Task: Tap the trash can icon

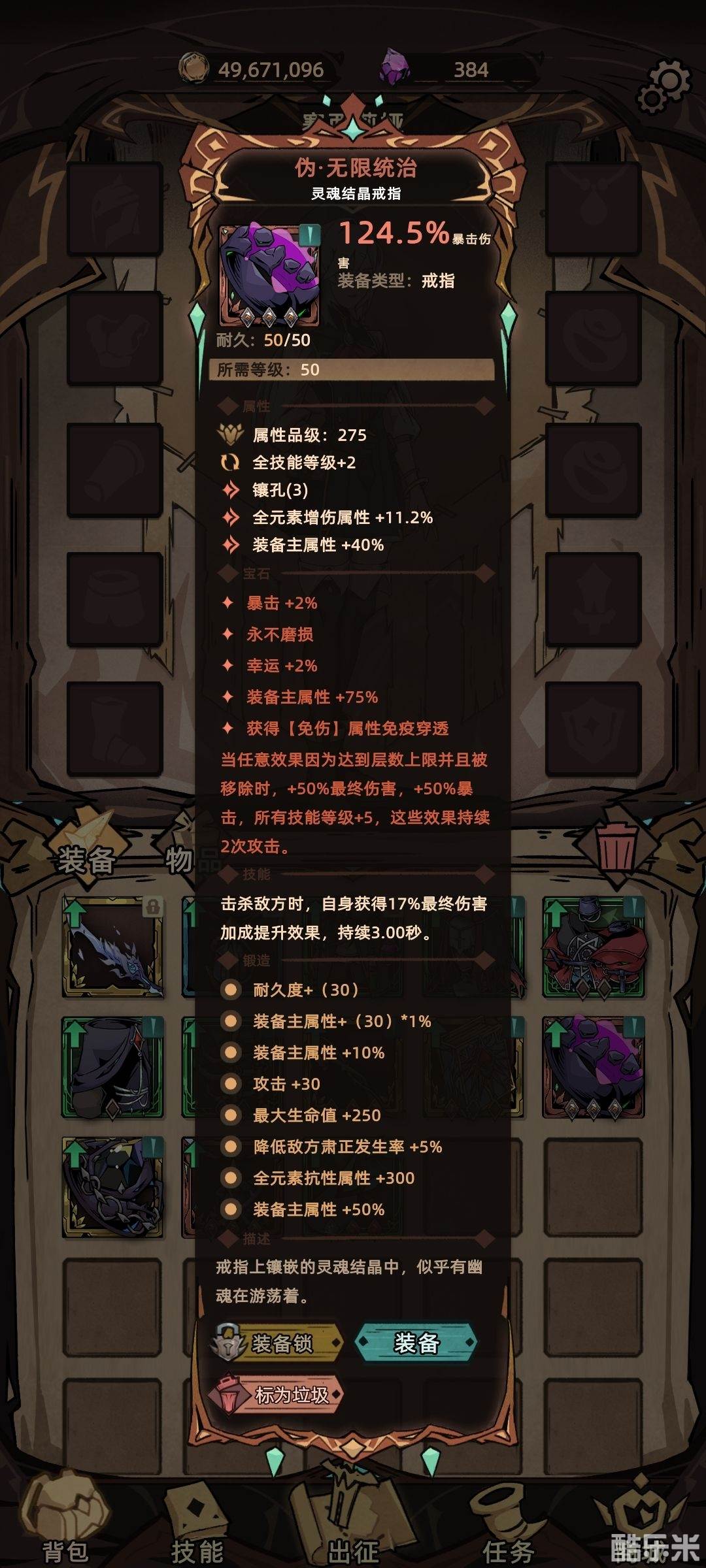Action: [x=616, y=847]
